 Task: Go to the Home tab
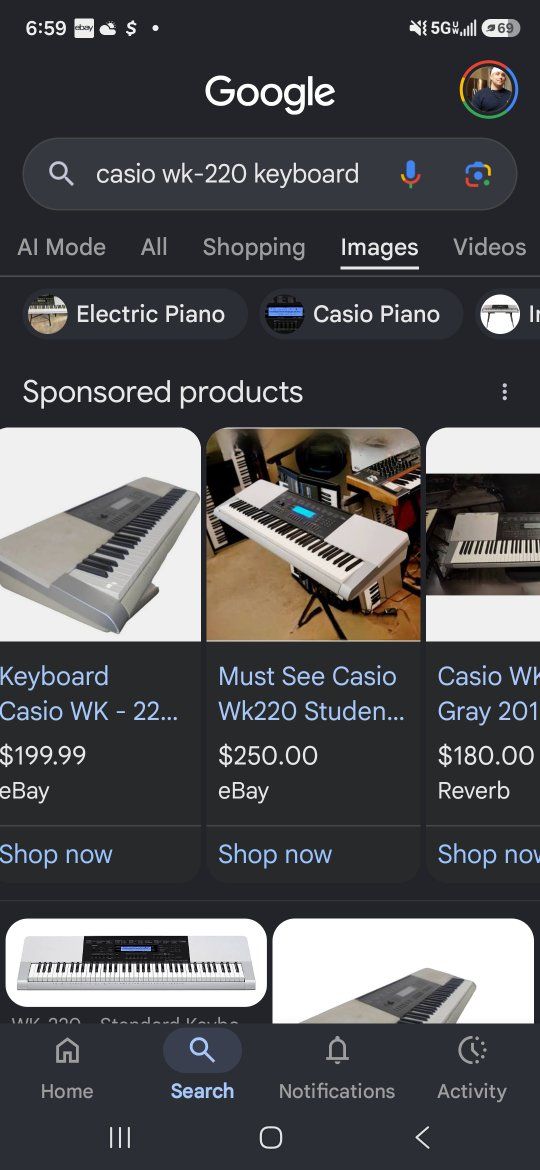[67, 1069]
